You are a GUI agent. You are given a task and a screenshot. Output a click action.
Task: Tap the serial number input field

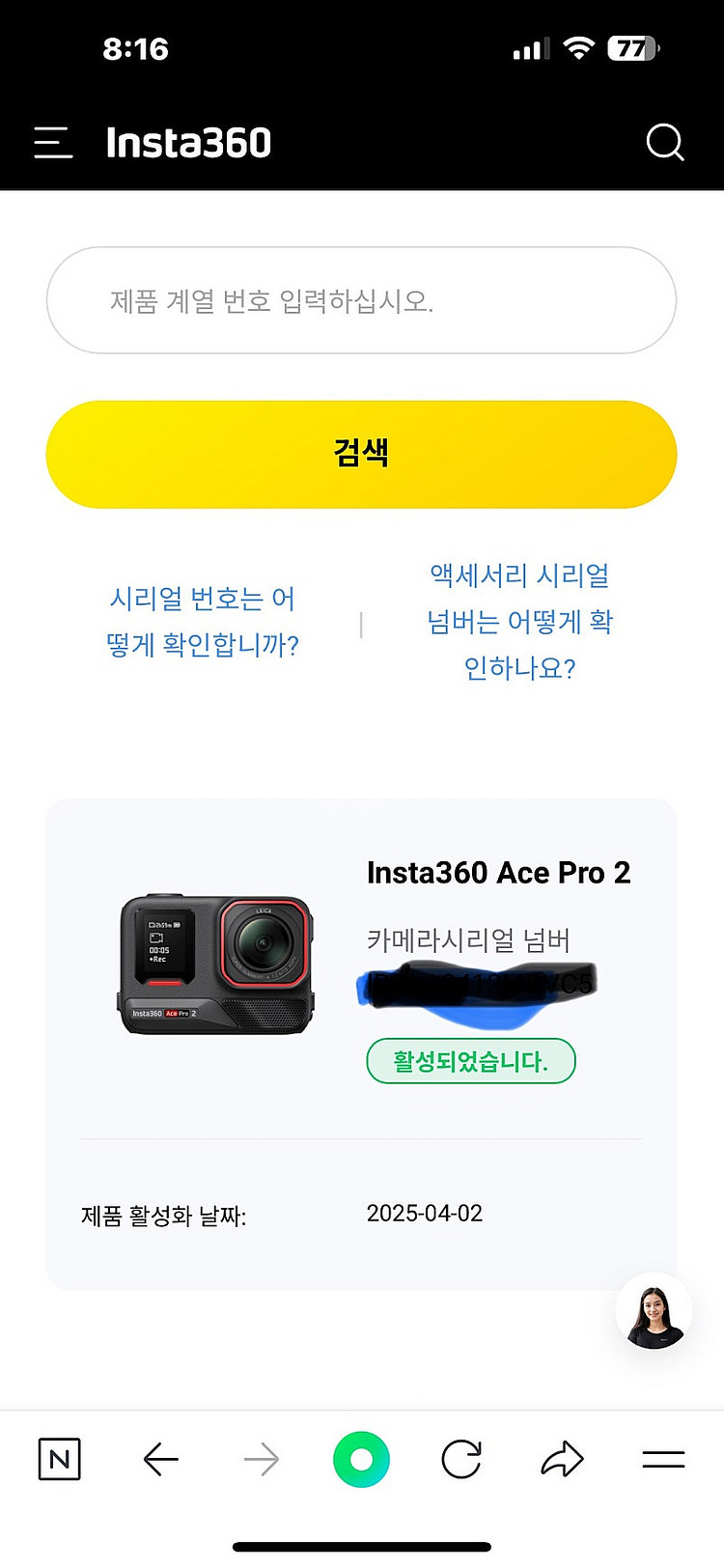(x=362, y=299)
